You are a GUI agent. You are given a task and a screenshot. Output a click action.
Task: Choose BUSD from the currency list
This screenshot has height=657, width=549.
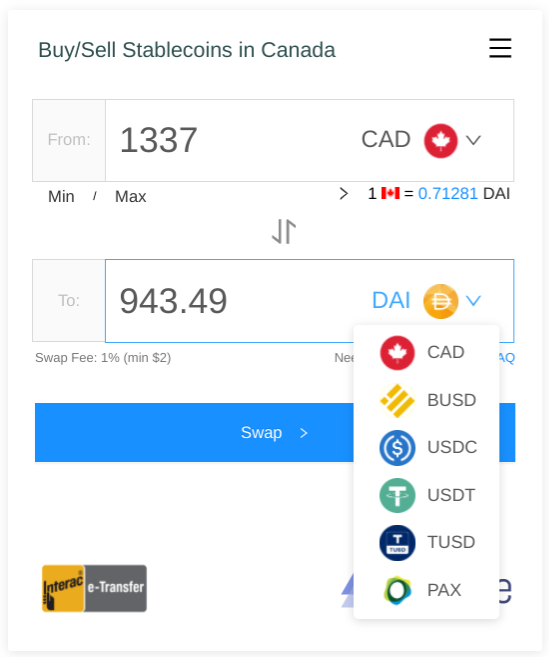[x=426, y=400]
